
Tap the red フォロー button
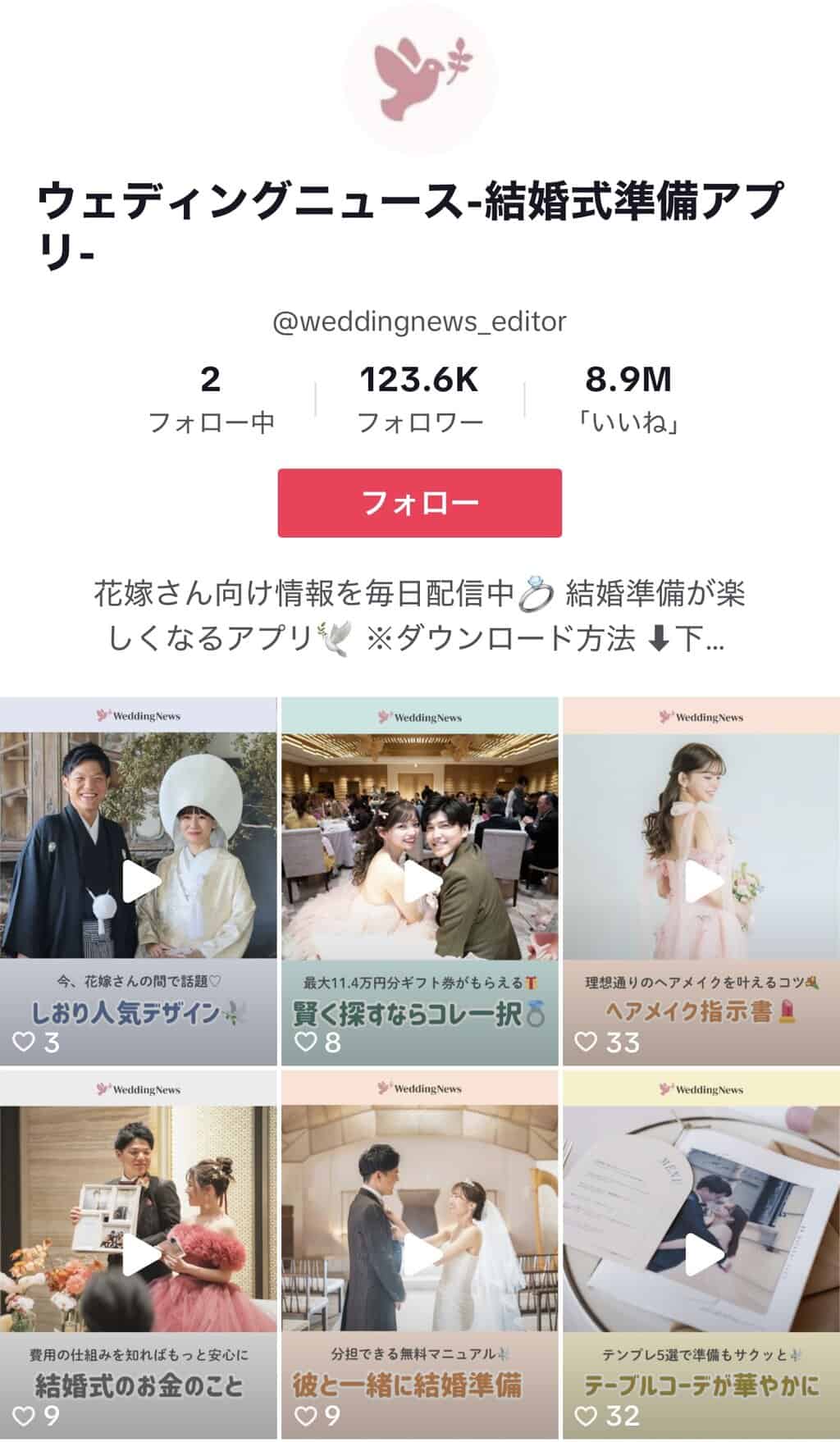coord(419,503)
